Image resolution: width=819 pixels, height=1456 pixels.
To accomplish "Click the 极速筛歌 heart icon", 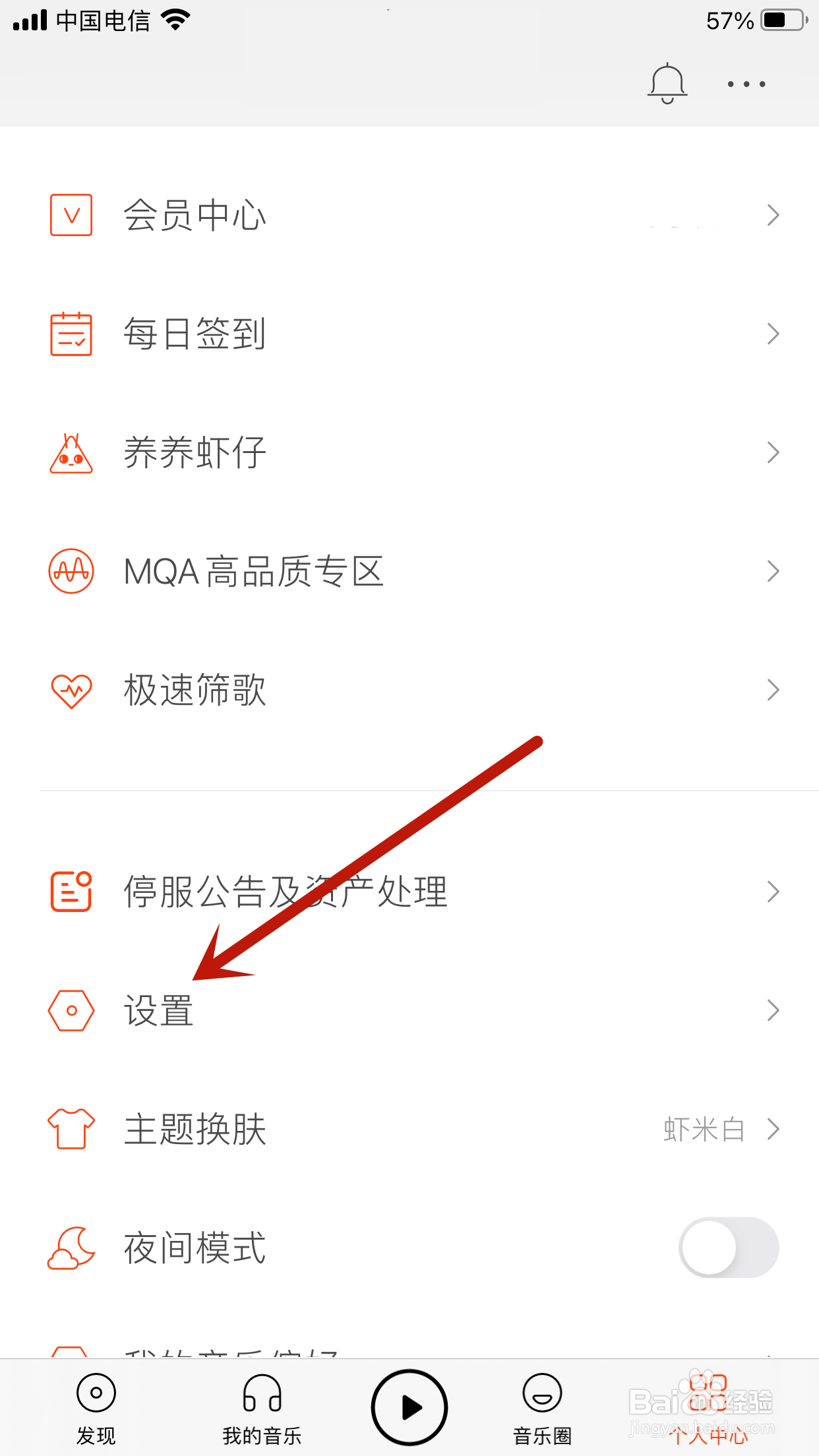I will (71, 690).
